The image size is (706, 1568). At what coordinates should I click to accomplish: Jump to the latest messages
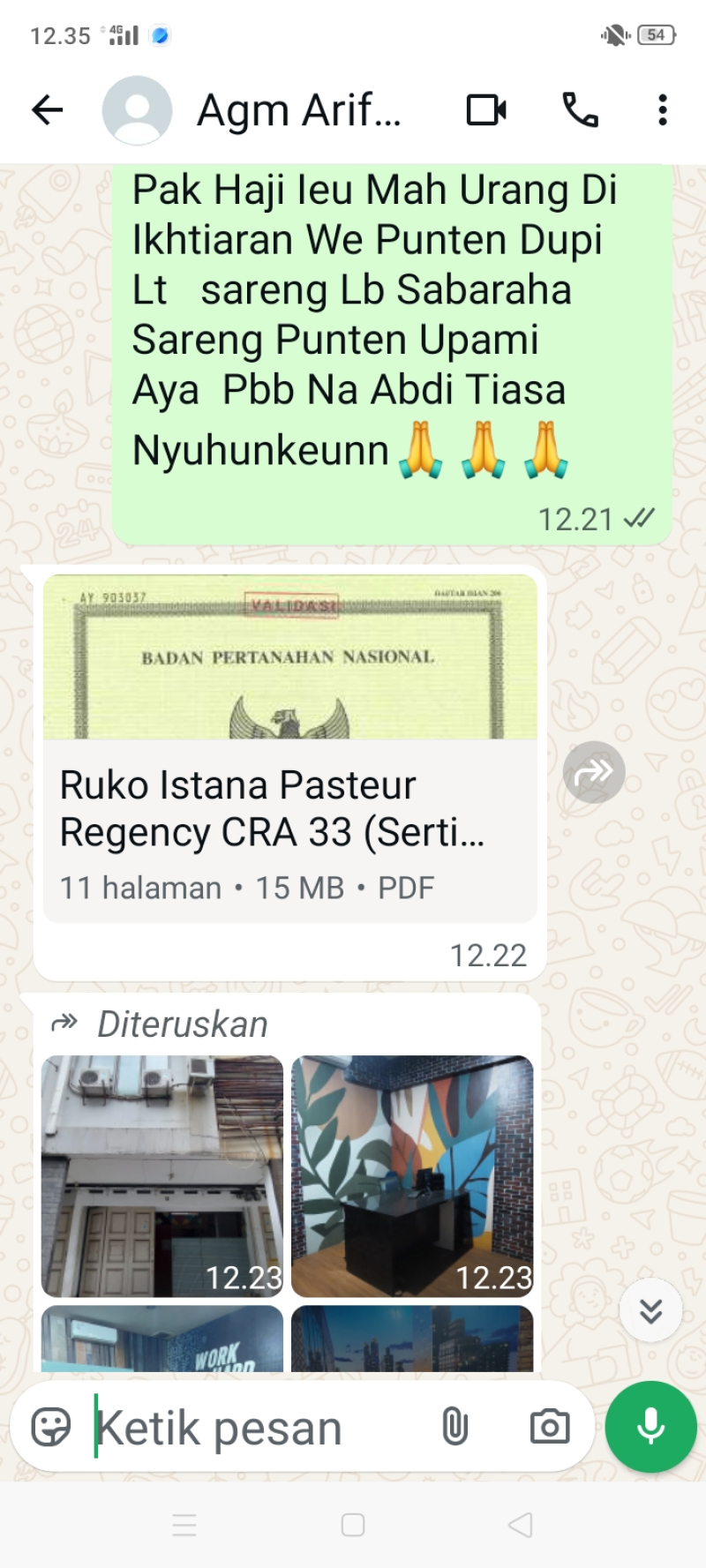(650, 1310)
